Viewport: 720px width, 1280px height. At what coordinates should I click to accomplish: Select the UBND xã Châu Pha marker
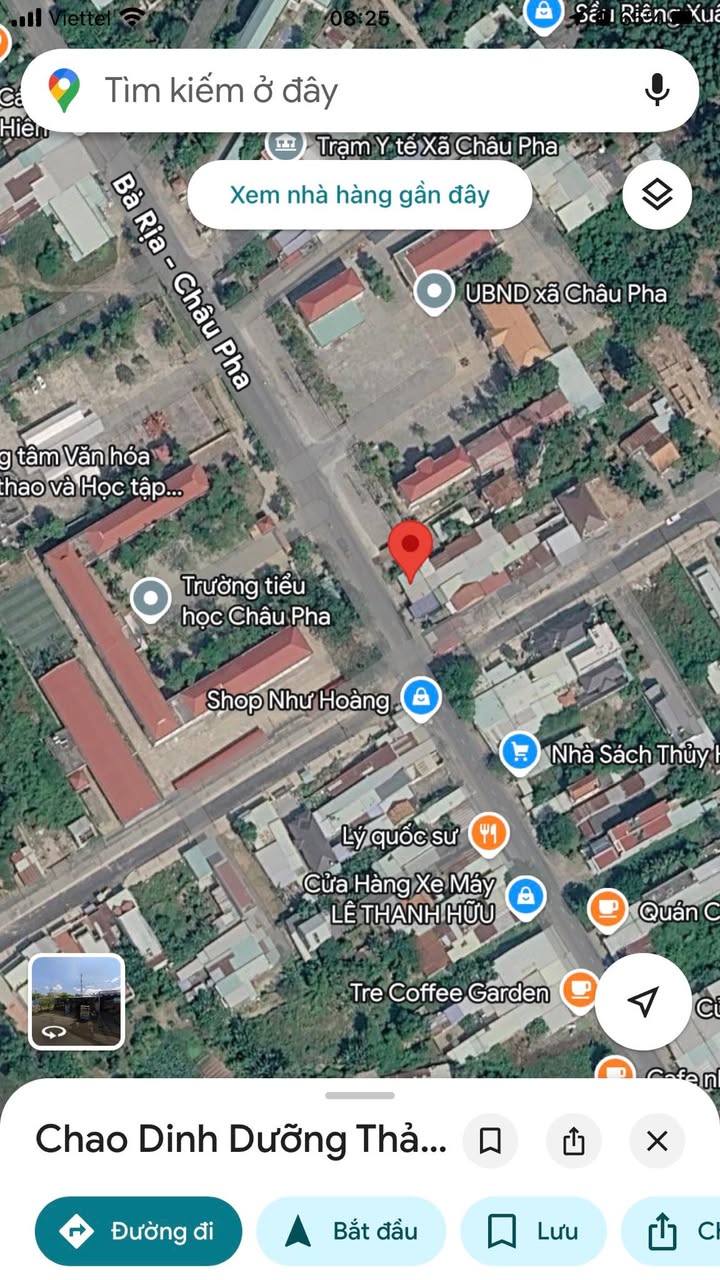433,293
